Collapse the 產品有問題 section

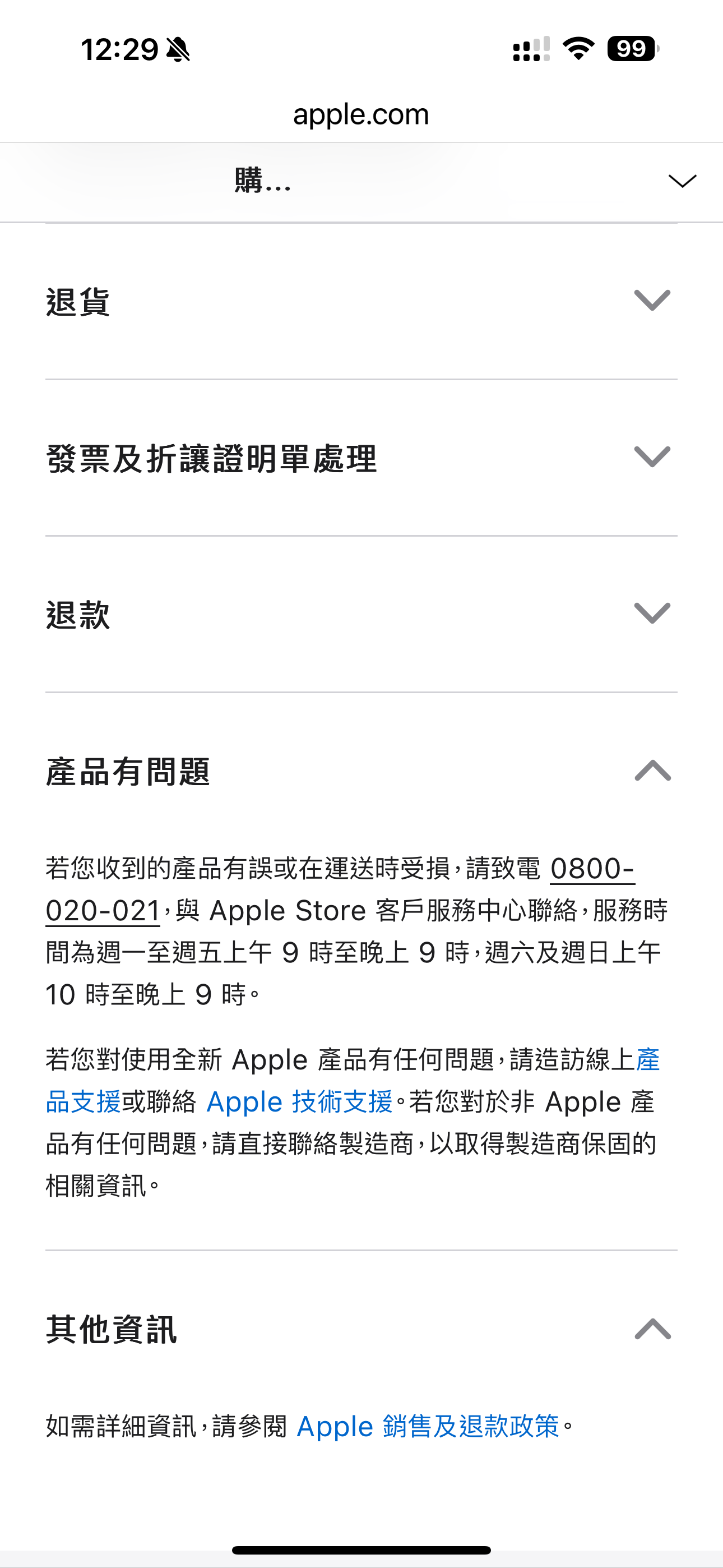652,771
